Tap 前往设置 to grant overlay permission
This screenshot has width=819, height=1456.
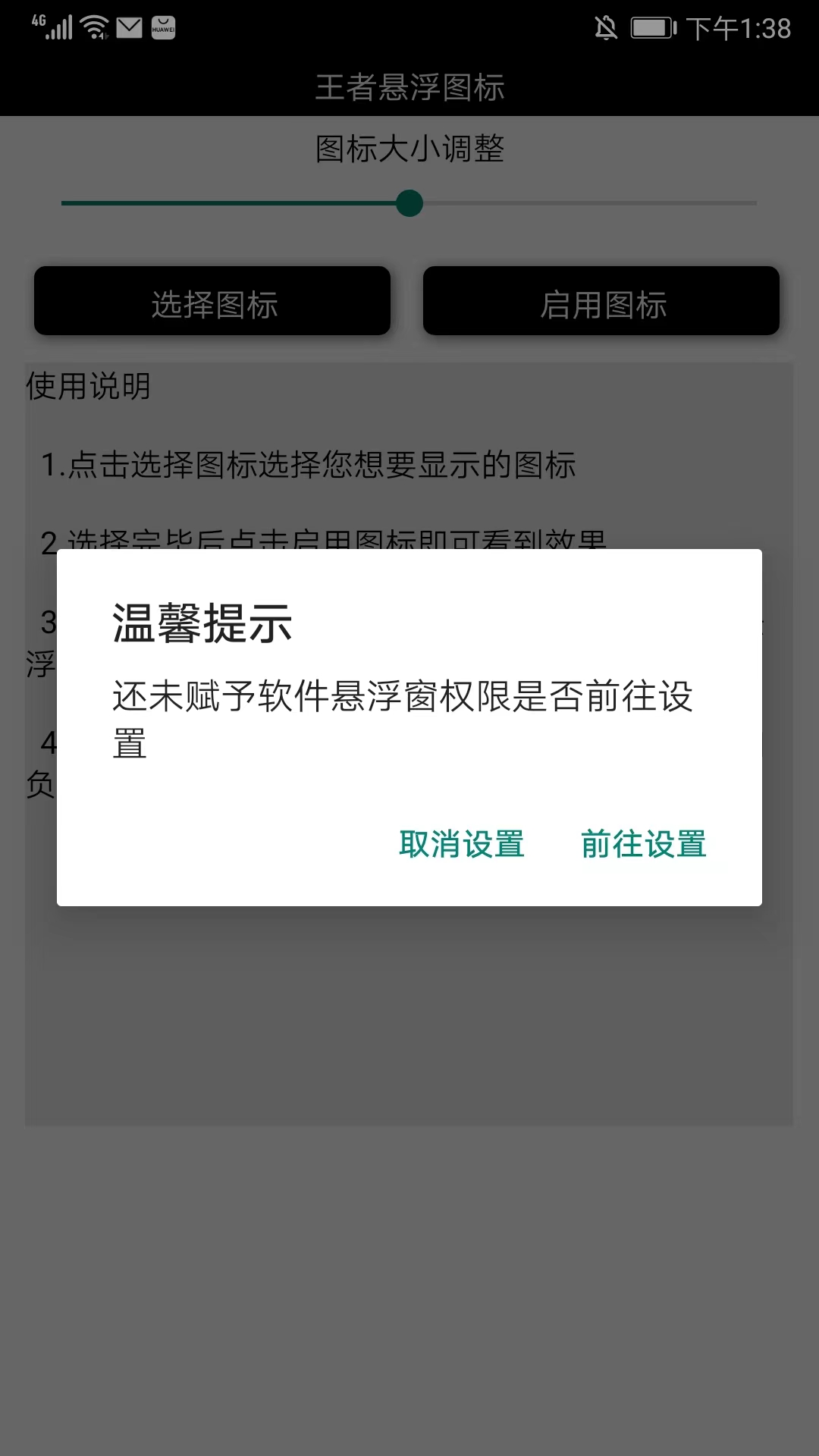(x=643, y=844)
